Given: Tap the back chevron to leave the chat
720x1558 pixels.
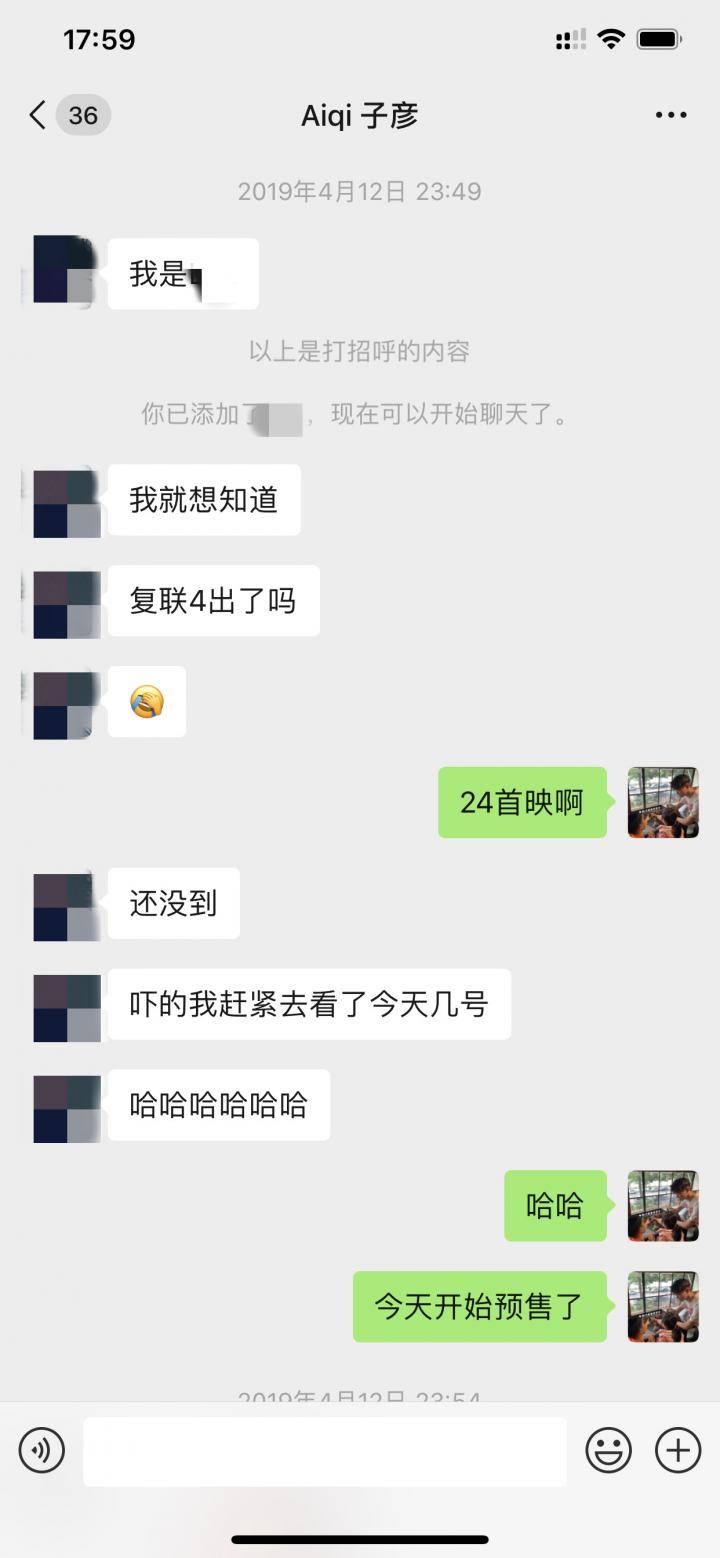Looking at the screenshot, I should [36, 115].
